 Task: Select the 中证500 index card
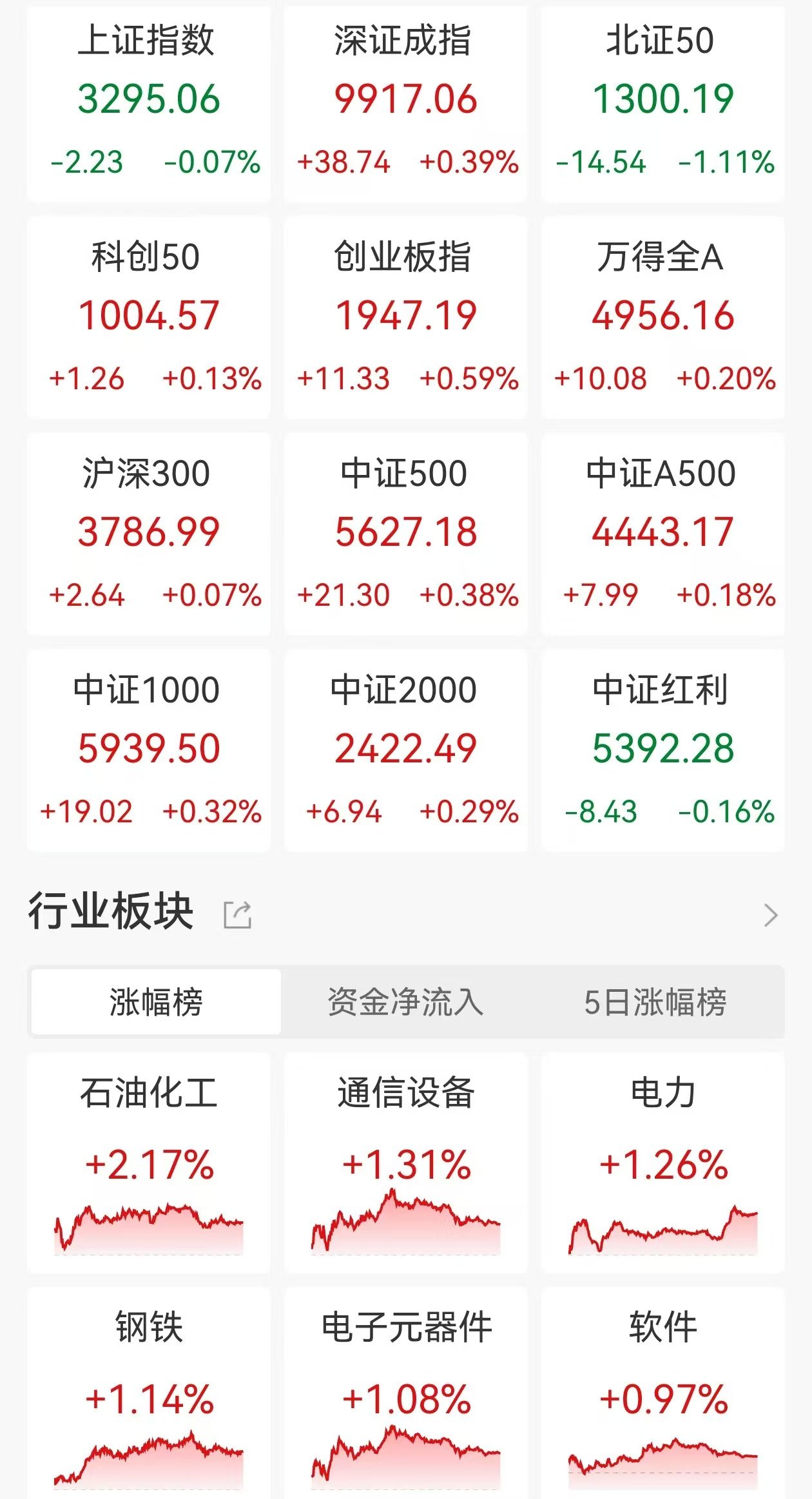[x=406, y=532]
